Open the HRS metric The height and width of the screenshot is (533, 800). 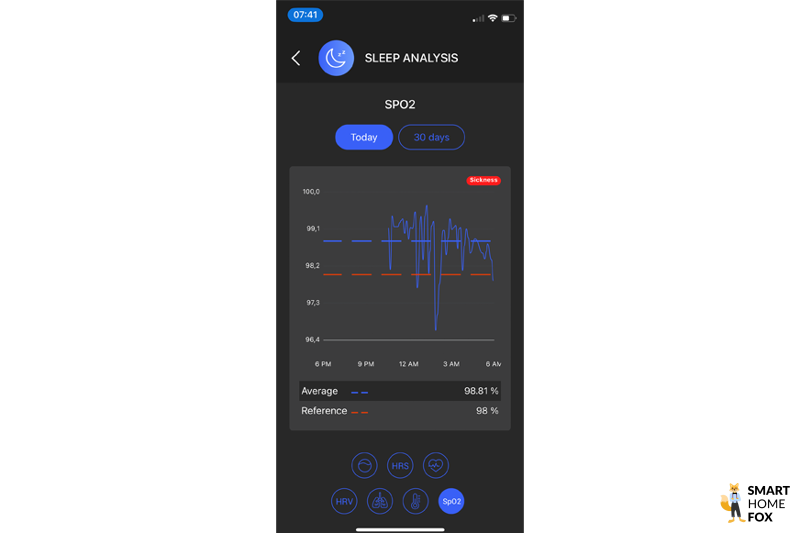coord(400,465)
